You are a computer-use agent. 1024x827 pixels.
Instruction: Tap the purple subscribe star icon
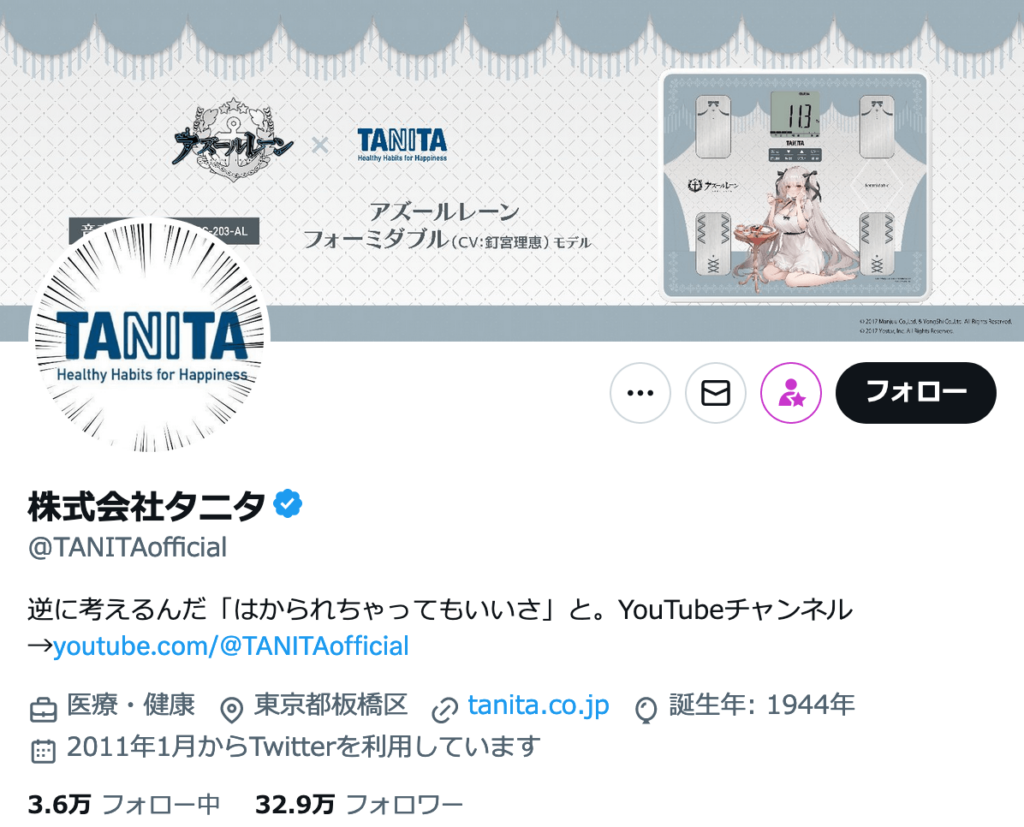click(x=791, y=393)
